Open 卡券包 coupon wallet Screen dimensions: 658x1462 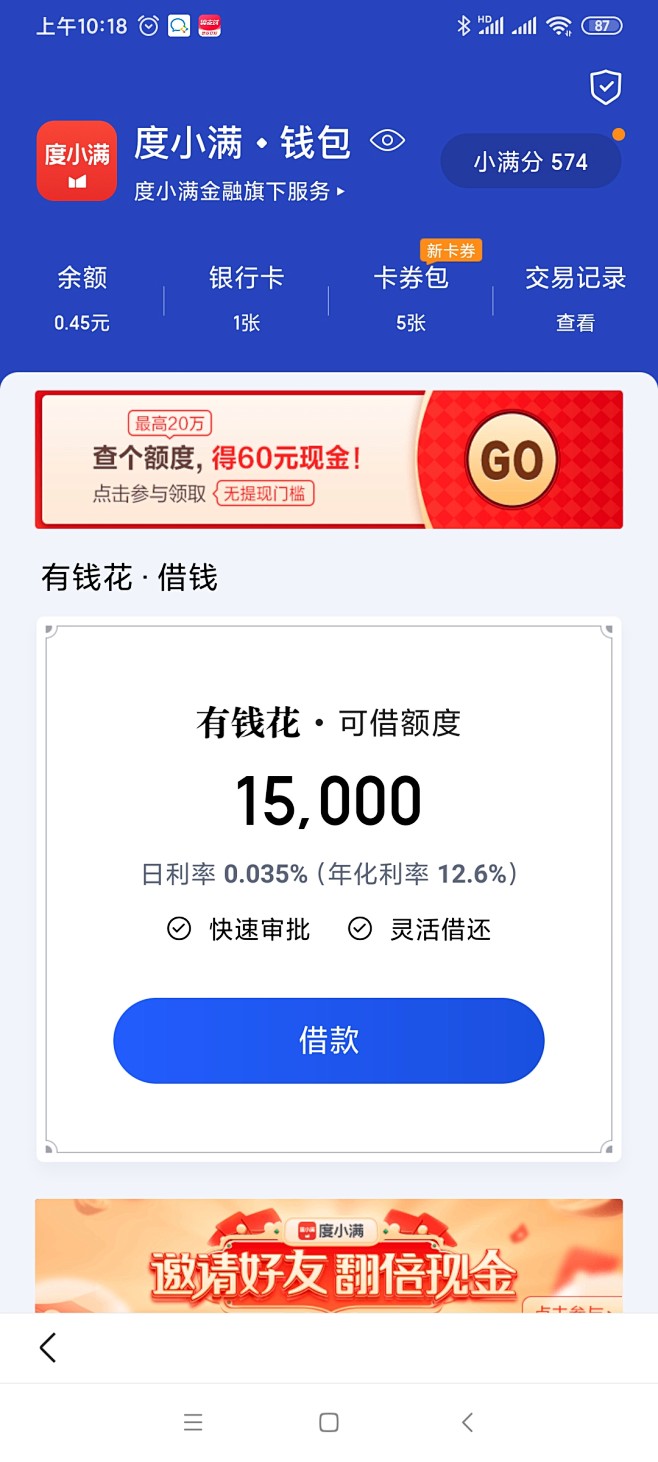411,298
